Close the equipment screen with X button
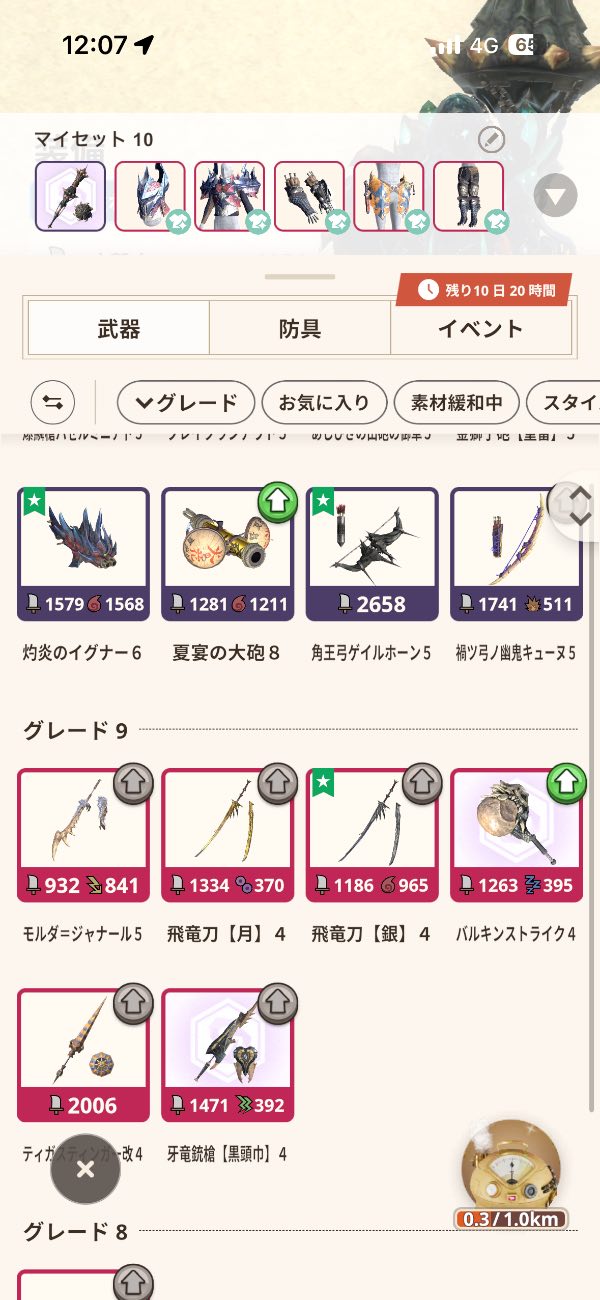This screenshot has height=1300, width=600. [86, 1169]
